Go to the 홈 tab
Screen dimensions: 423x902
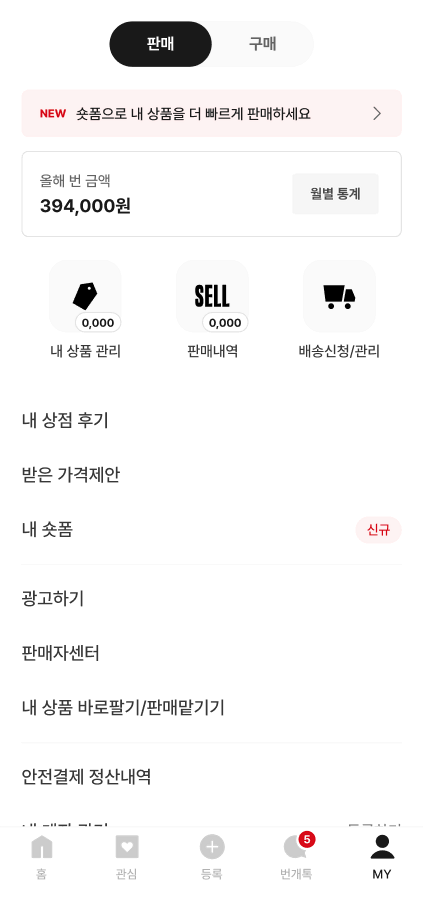41,857
